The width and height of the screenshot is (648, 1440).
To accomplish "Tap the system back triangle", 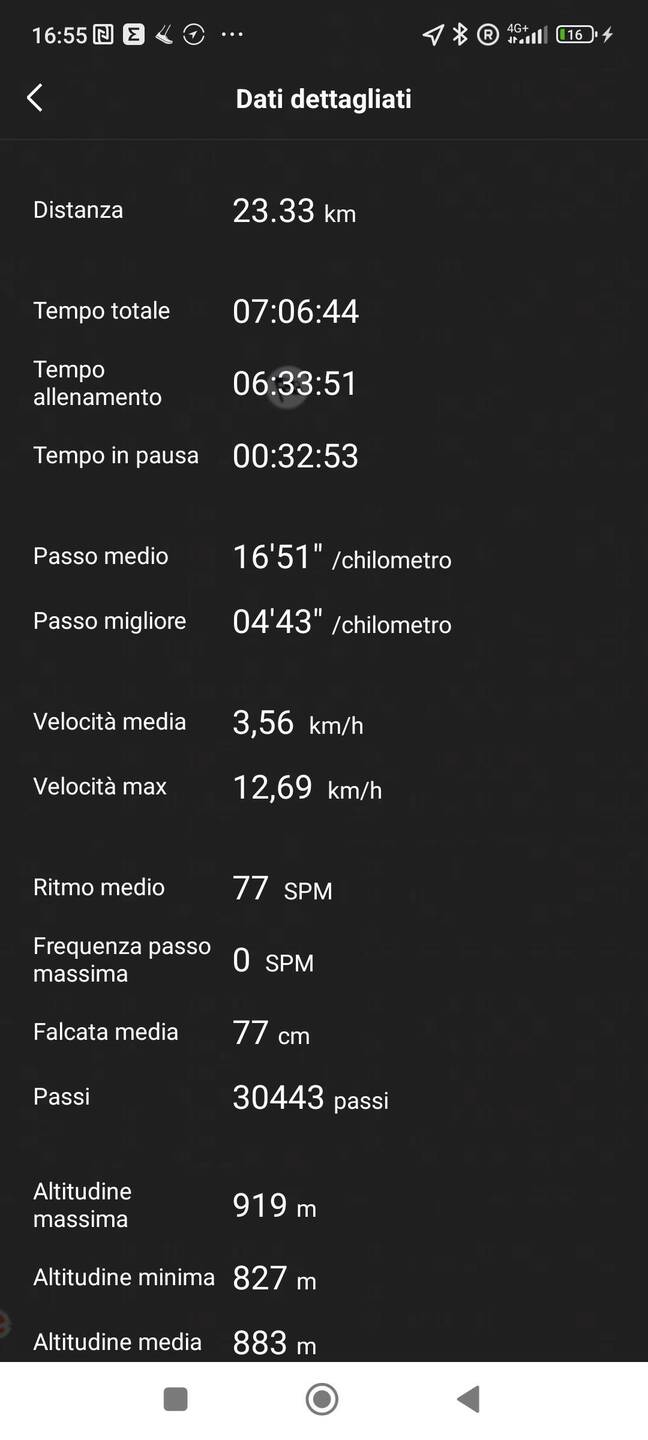I will tap(468, 1399).
